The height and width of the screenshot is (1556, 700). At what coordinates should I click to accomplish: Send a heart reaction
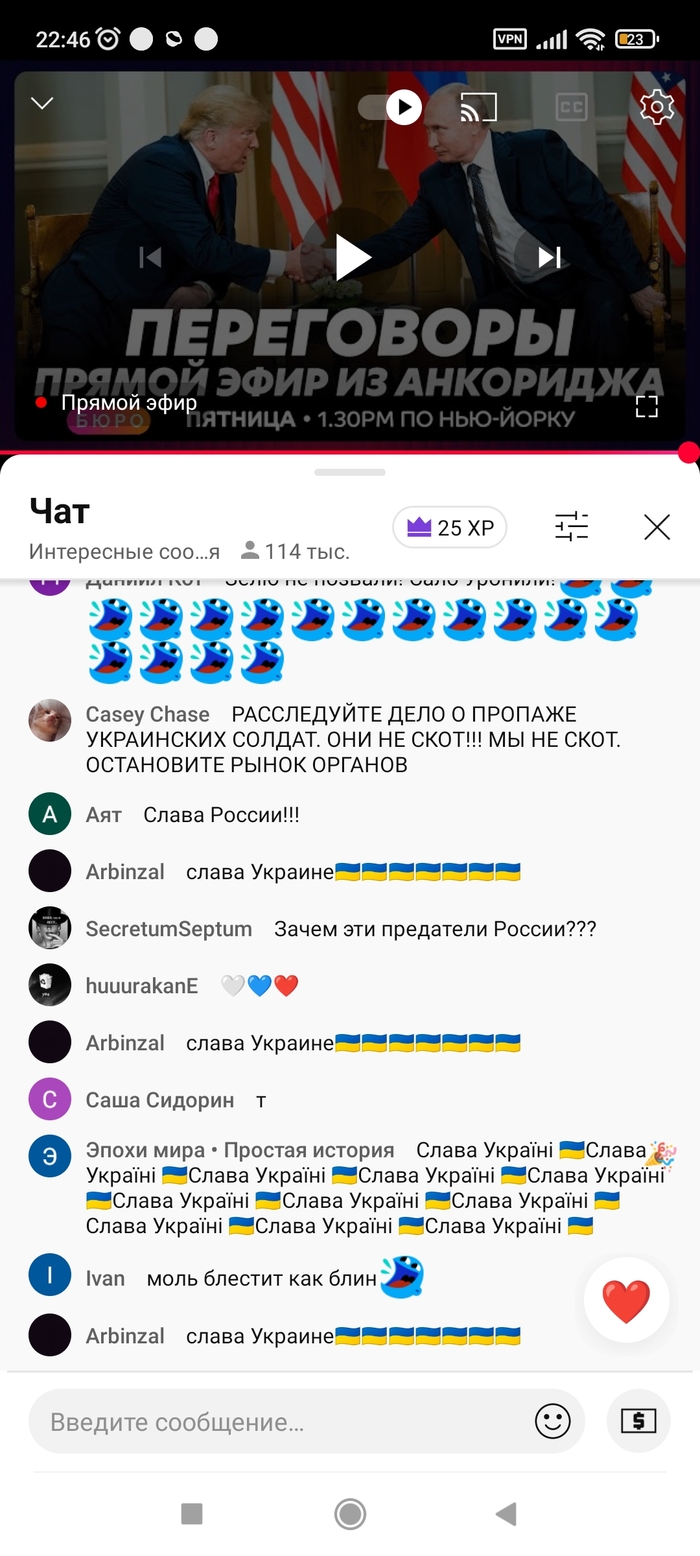(626, 1300)
